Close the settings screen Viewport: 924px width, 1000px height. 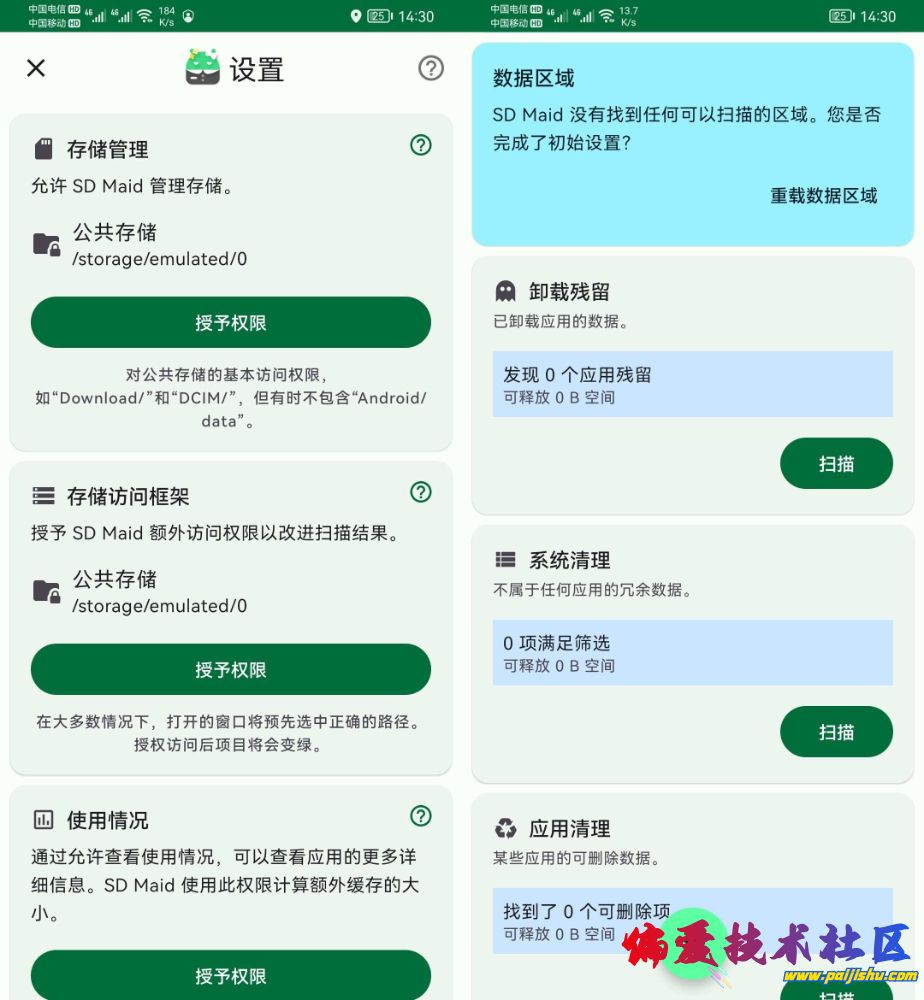click(x=36, y=68)
